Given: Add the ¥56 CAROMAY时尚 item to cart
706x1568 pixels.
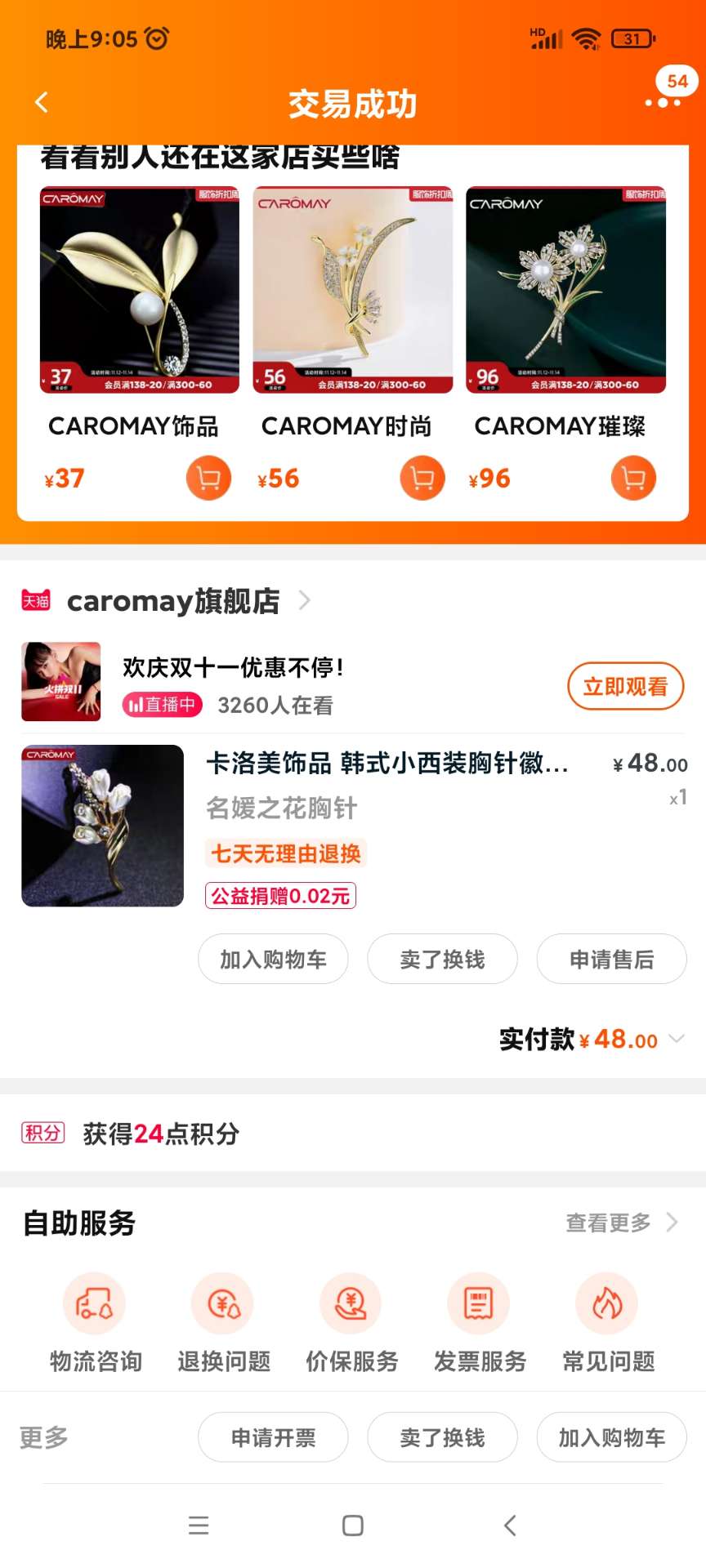Looking at the screenshot, I should (422, 478).
